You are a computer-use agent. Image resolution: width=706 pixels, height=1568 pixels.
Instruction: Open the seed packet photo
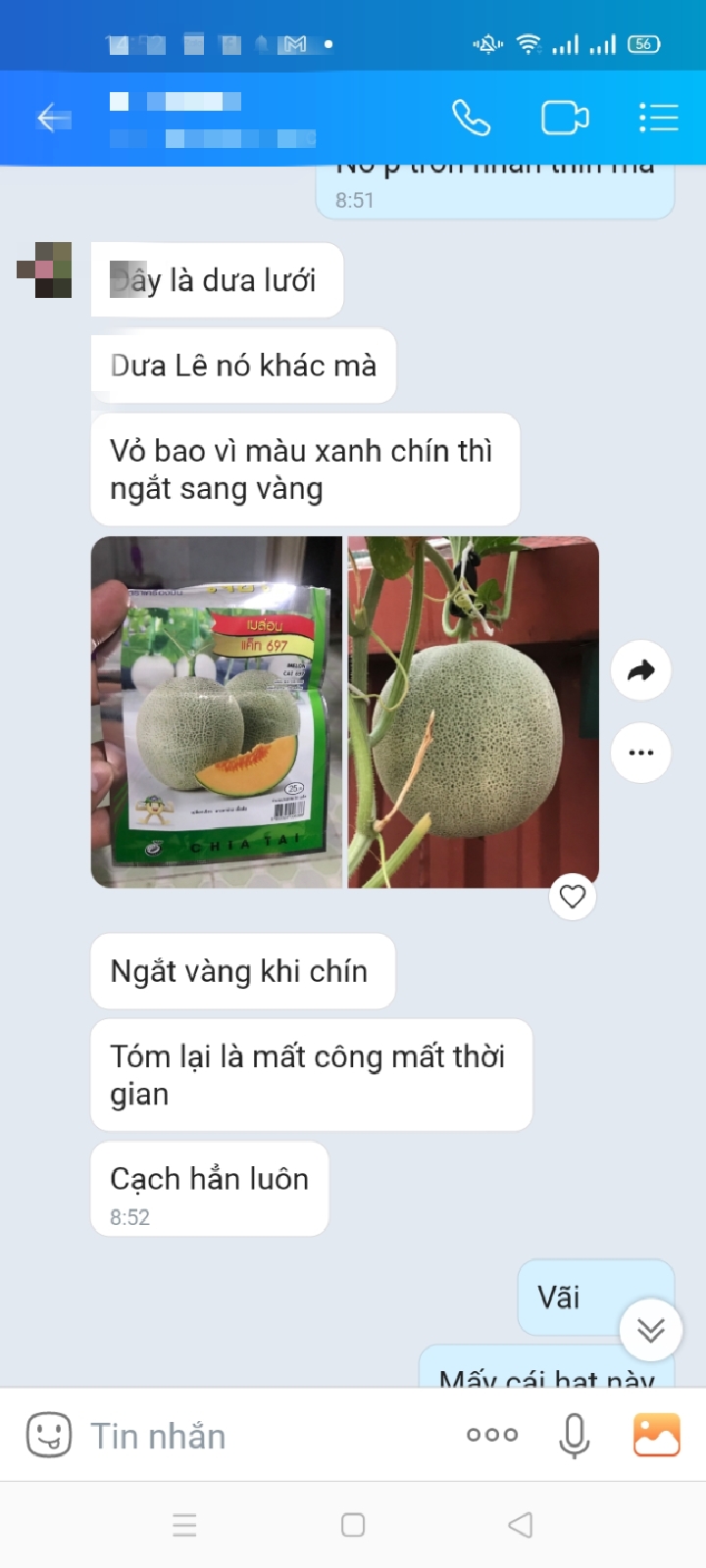tap(217, 712)
